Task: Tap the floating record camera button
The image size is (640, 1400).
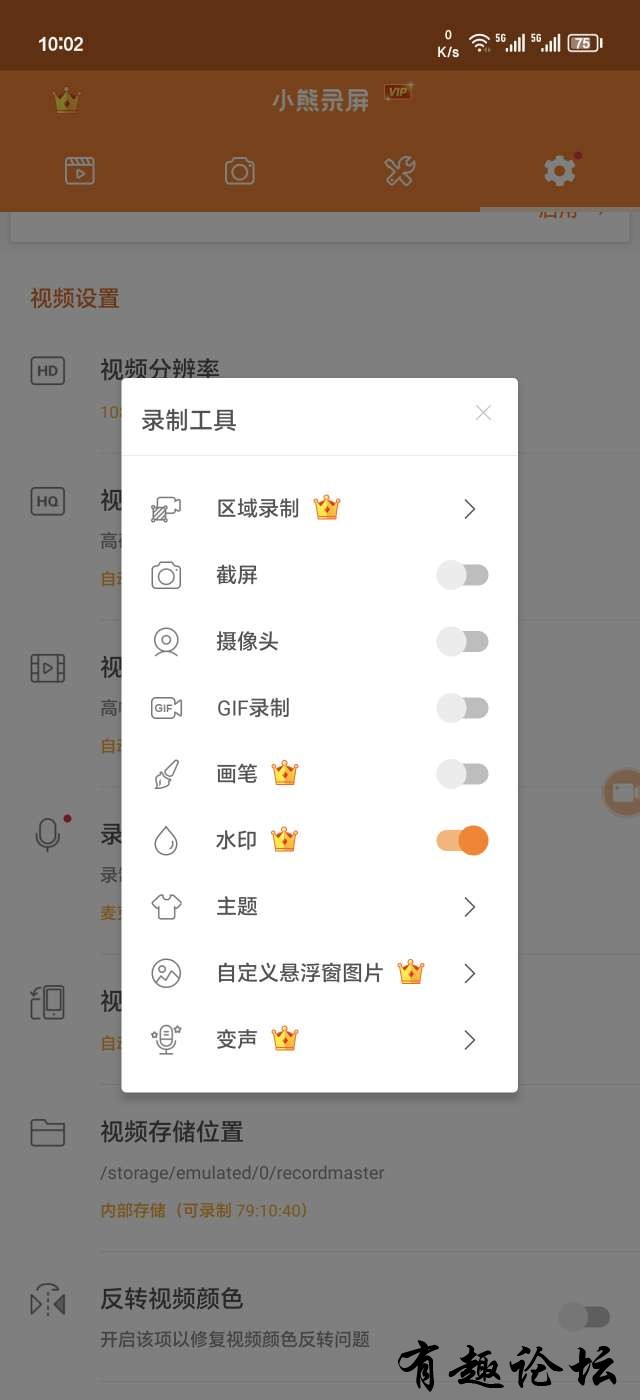Action: coord(624,793)
